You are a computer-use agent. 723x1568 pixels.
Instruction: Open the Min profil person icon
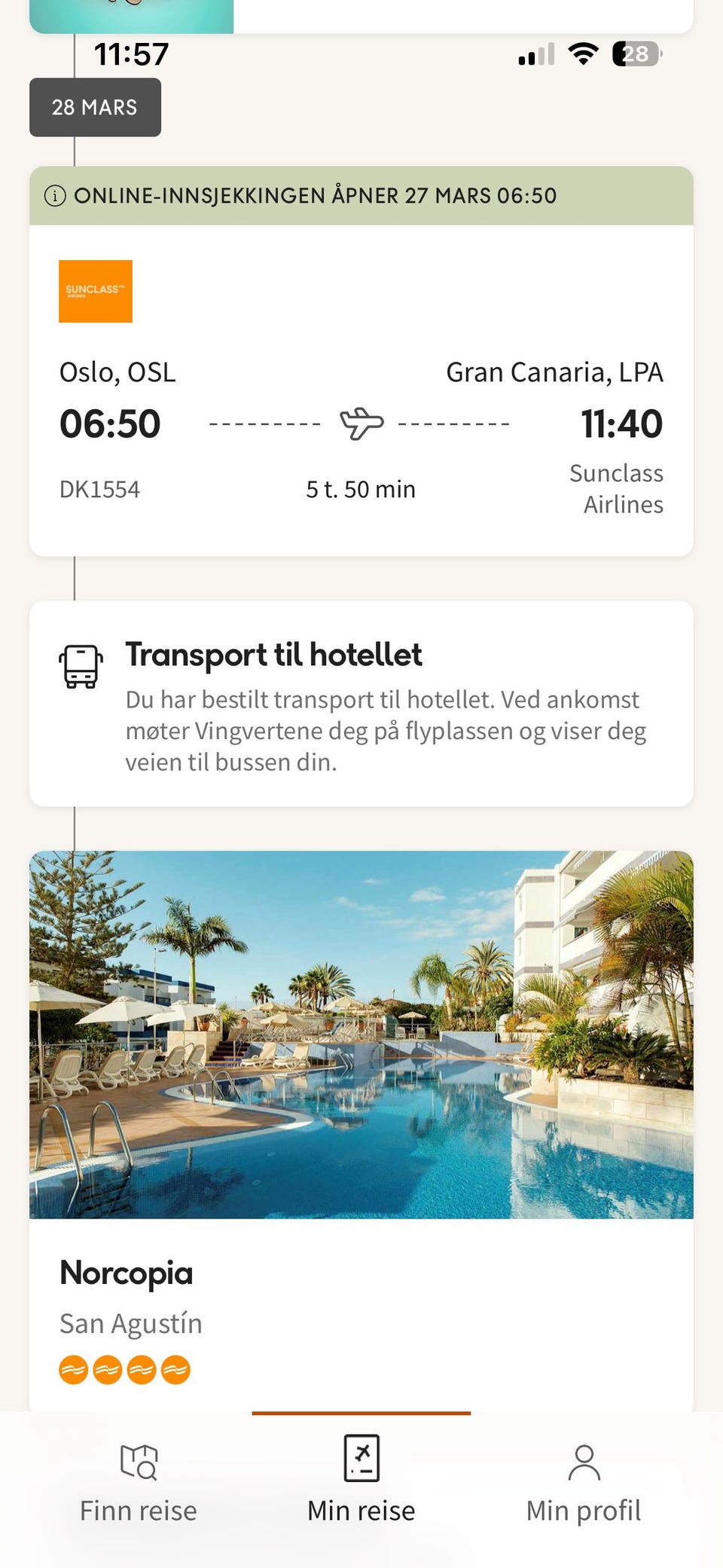pos(583,1459)
